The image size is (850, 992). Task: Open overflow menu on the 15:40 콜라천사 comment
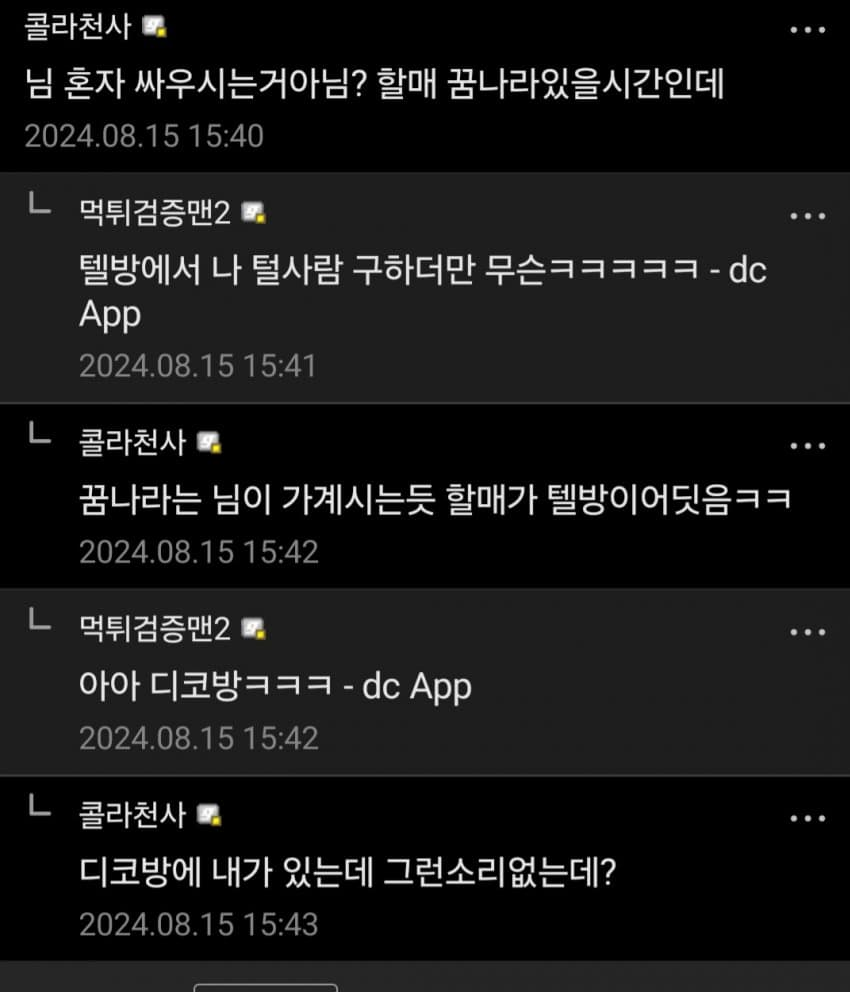point(807,30)
